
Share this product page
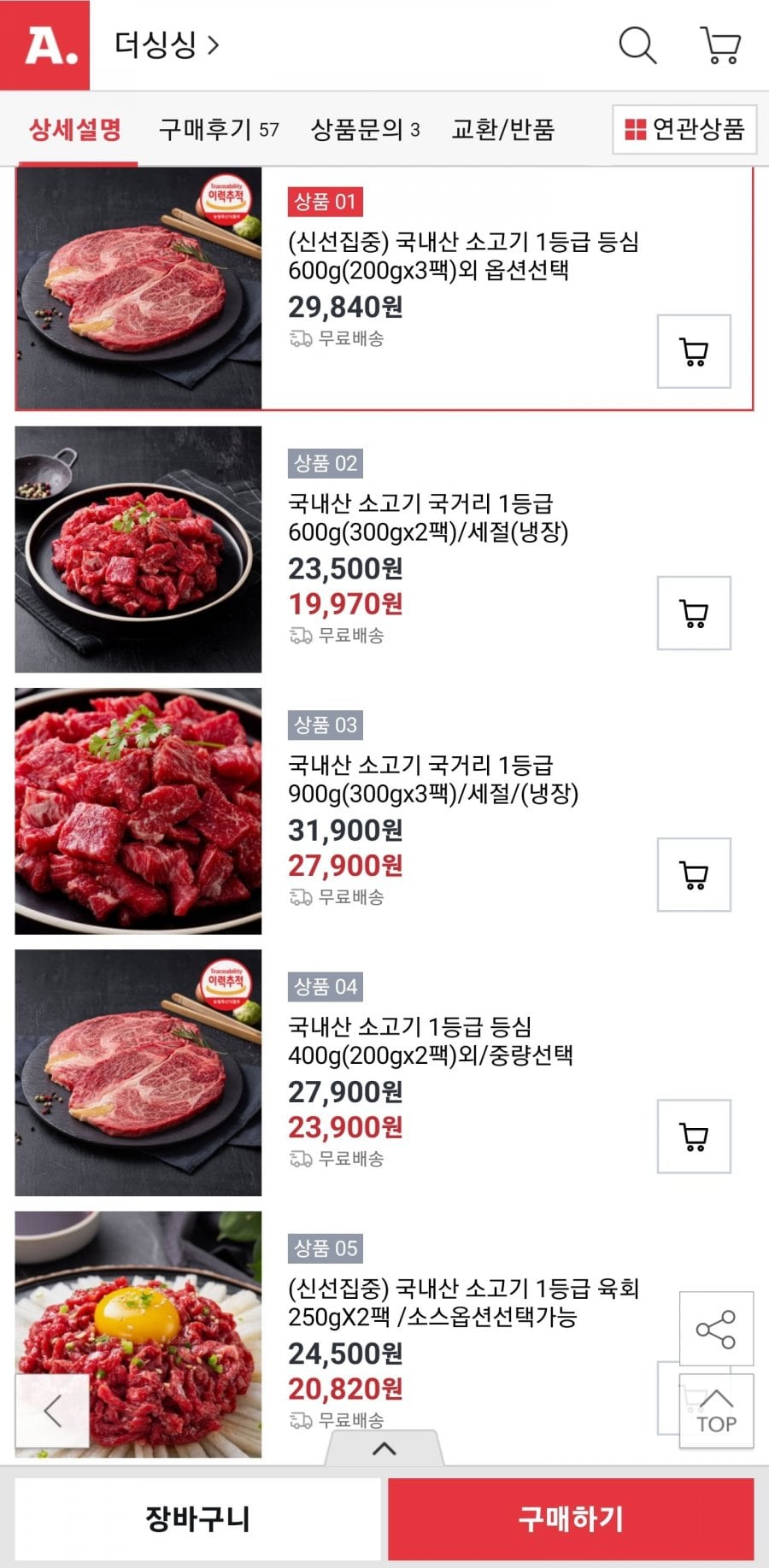[x=716, y=1329]
